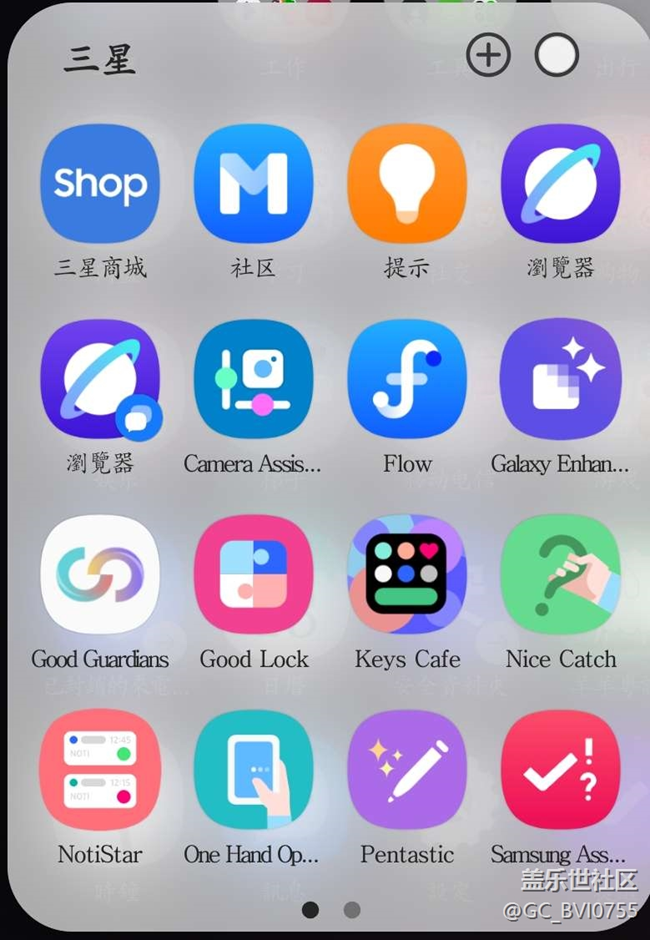
Task: Launch the Flow app
Action: [407, 380]
